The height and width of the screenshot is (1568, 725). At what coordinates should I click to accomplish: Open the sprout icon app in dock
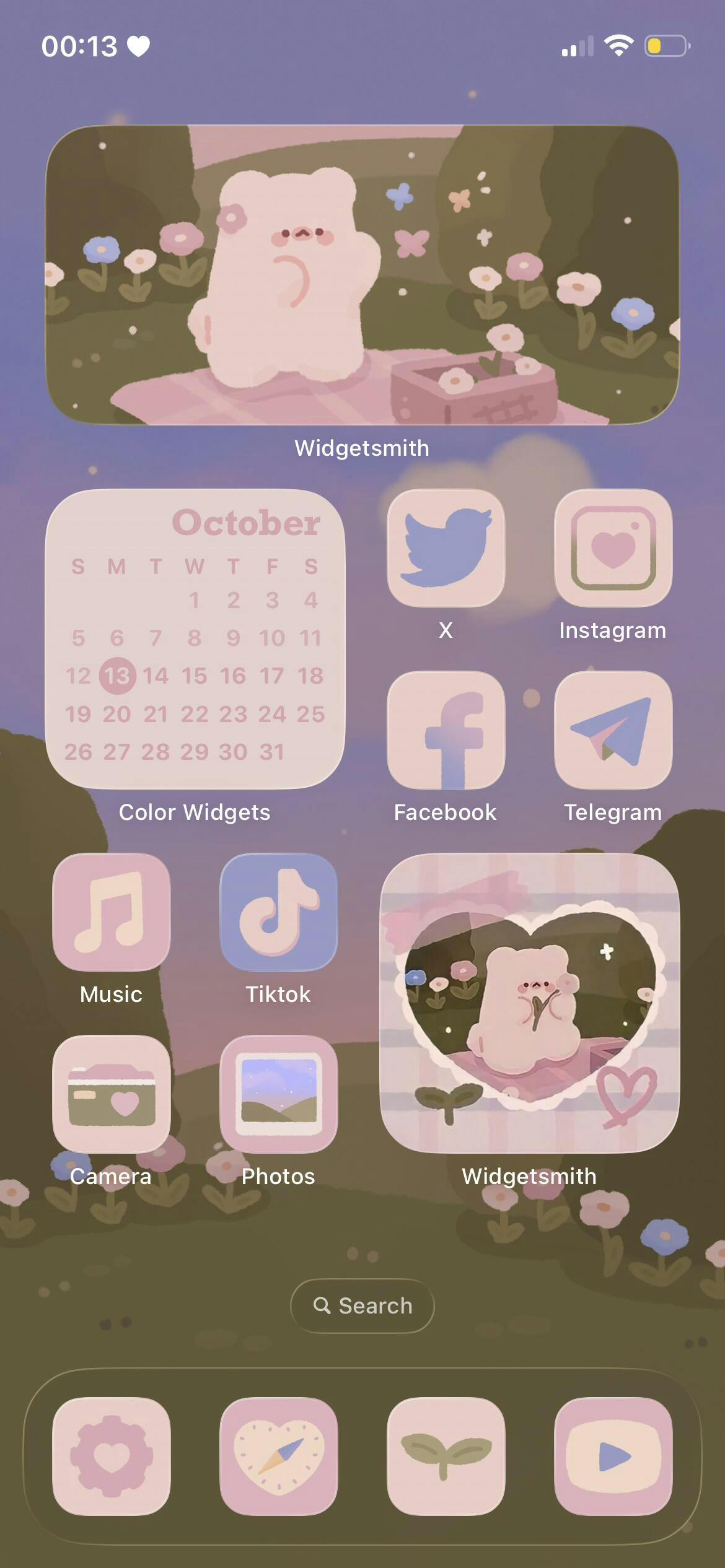click(x=446, y=1455)
